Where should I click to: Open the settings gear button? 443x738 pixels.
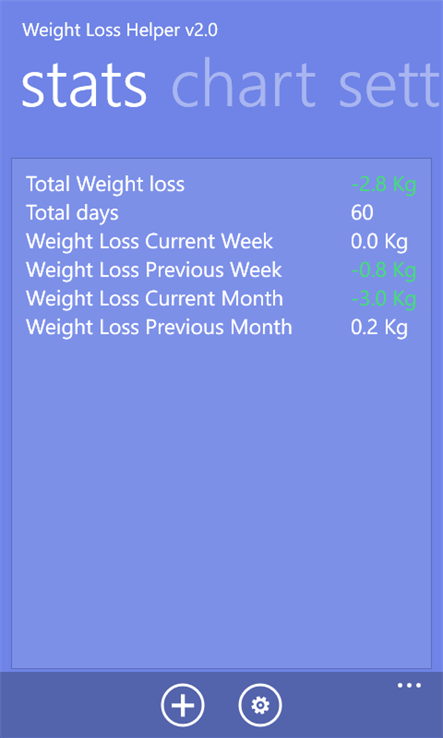pyautogui.click(x=260, y=705)
